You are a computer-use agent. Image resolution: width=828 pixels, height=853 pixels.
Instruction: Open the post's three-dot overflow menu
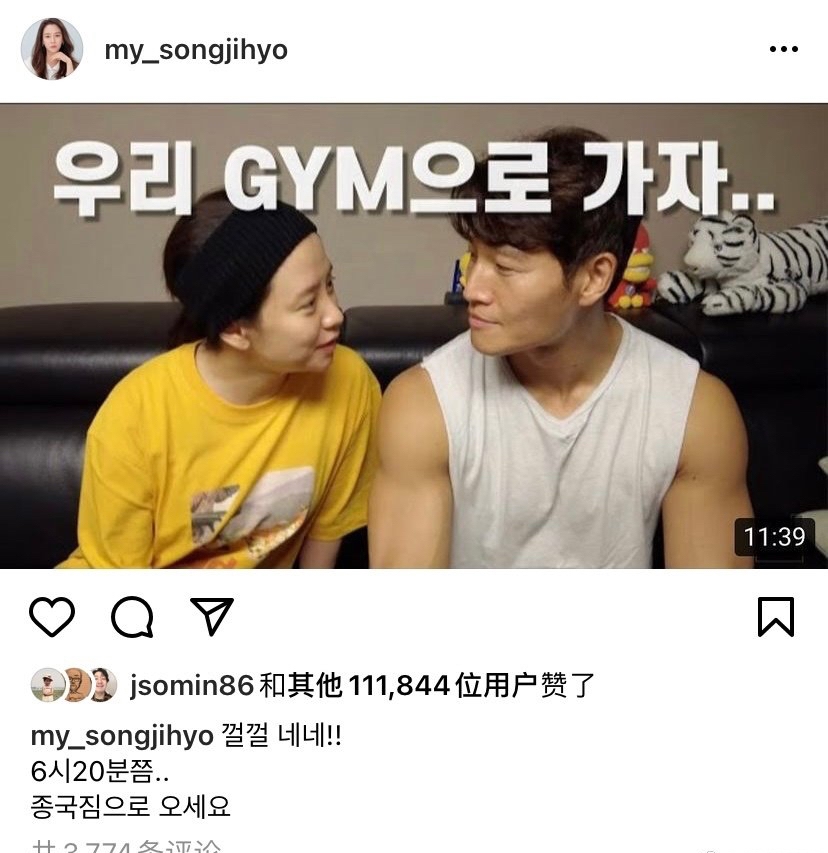pyautogui.click(x=783, y=50)
